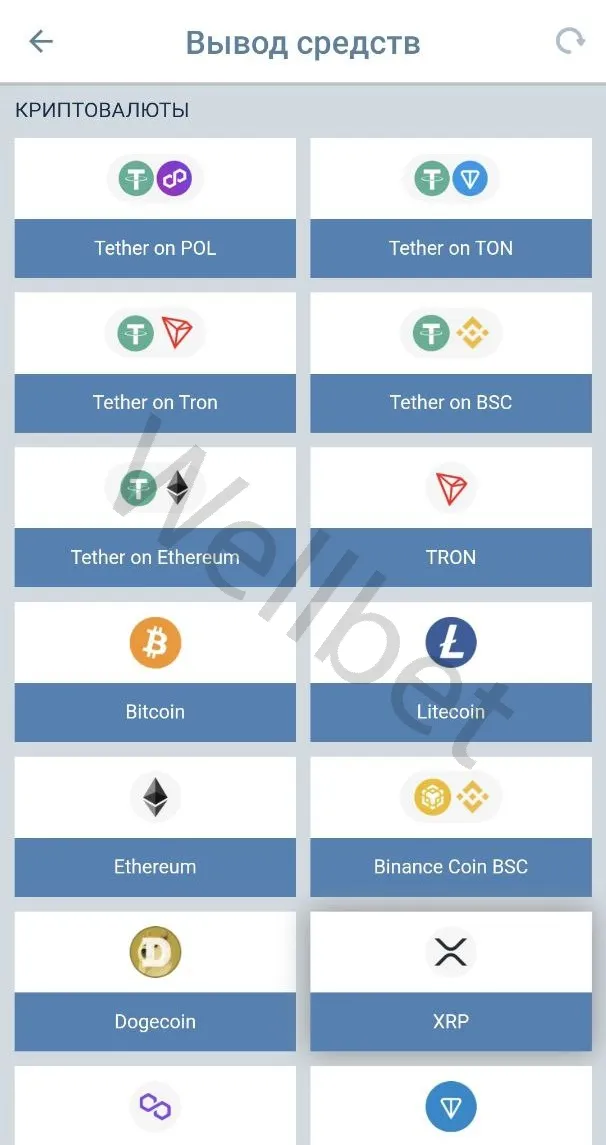This screenshot has width=606, height=1145.
Task: Choose Tether on TON
Action: click(451, 209)
